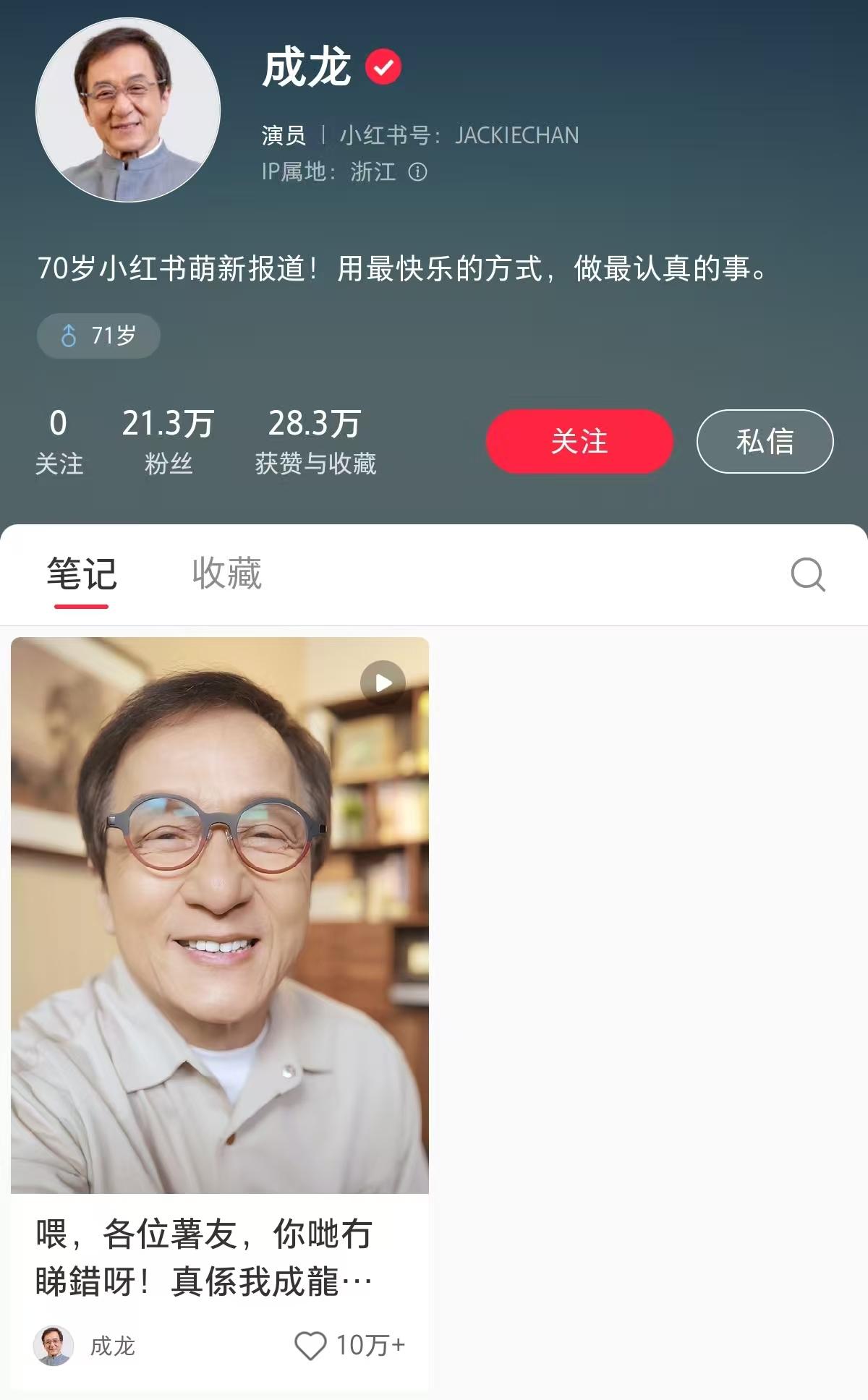Image resolution: width=868 pixels, height=1400 pixels.
Task: Open the 21.3万 粉丝 followers list
Action: (x=168, y=441)
